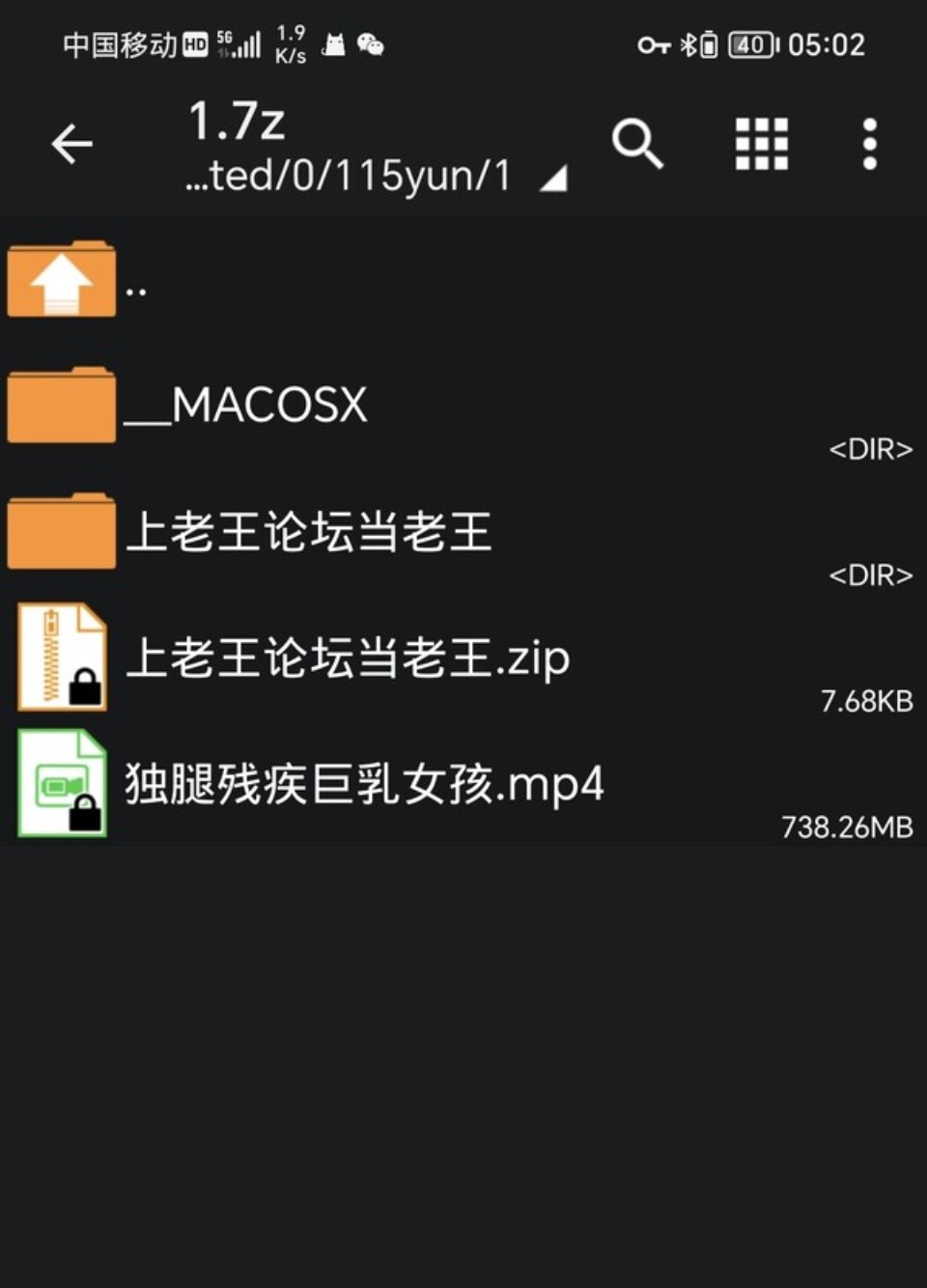This screenshot has width=927, height=1288.
Task: Open the three-dot overflow menu
Action: click(x=869, y=145)
